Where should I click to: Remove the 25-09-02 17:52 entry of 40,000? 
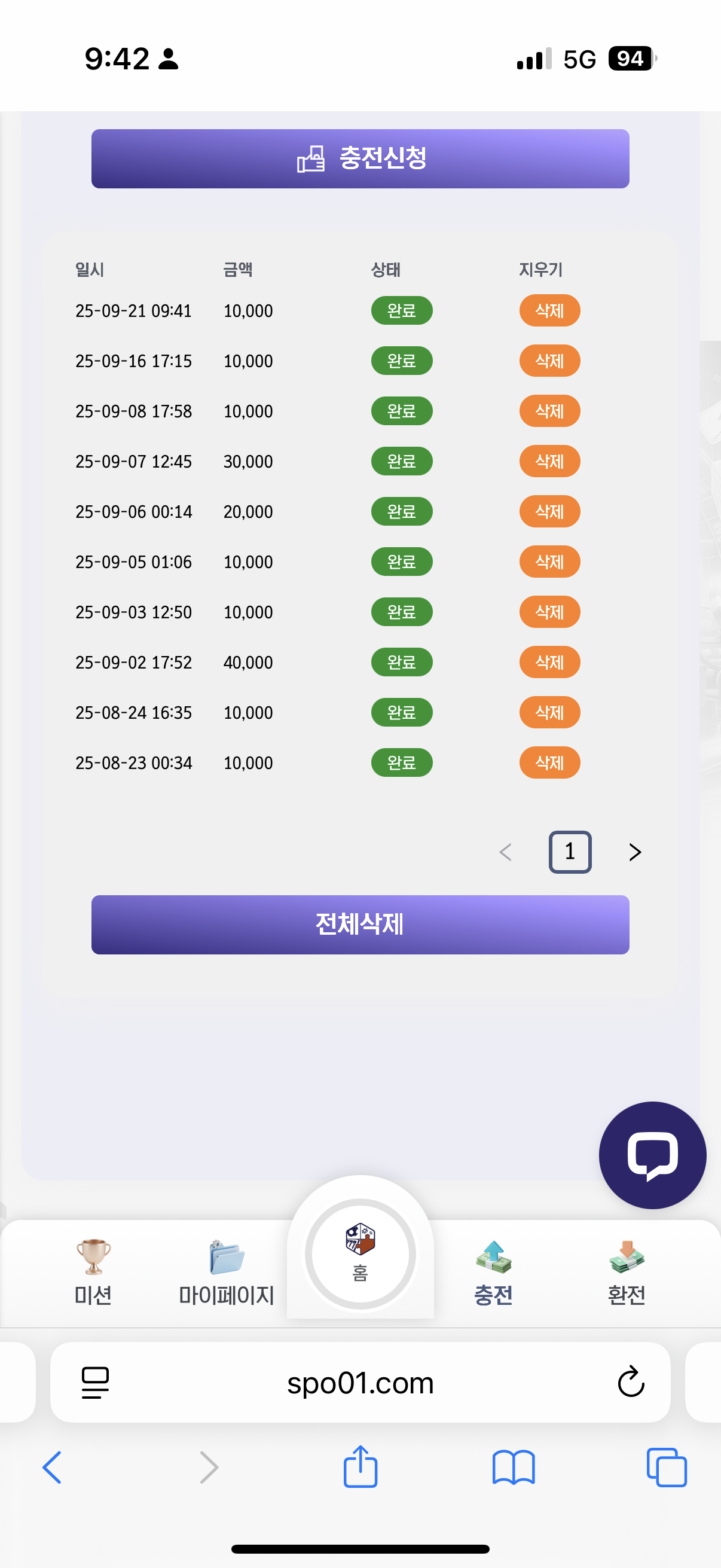549,662
